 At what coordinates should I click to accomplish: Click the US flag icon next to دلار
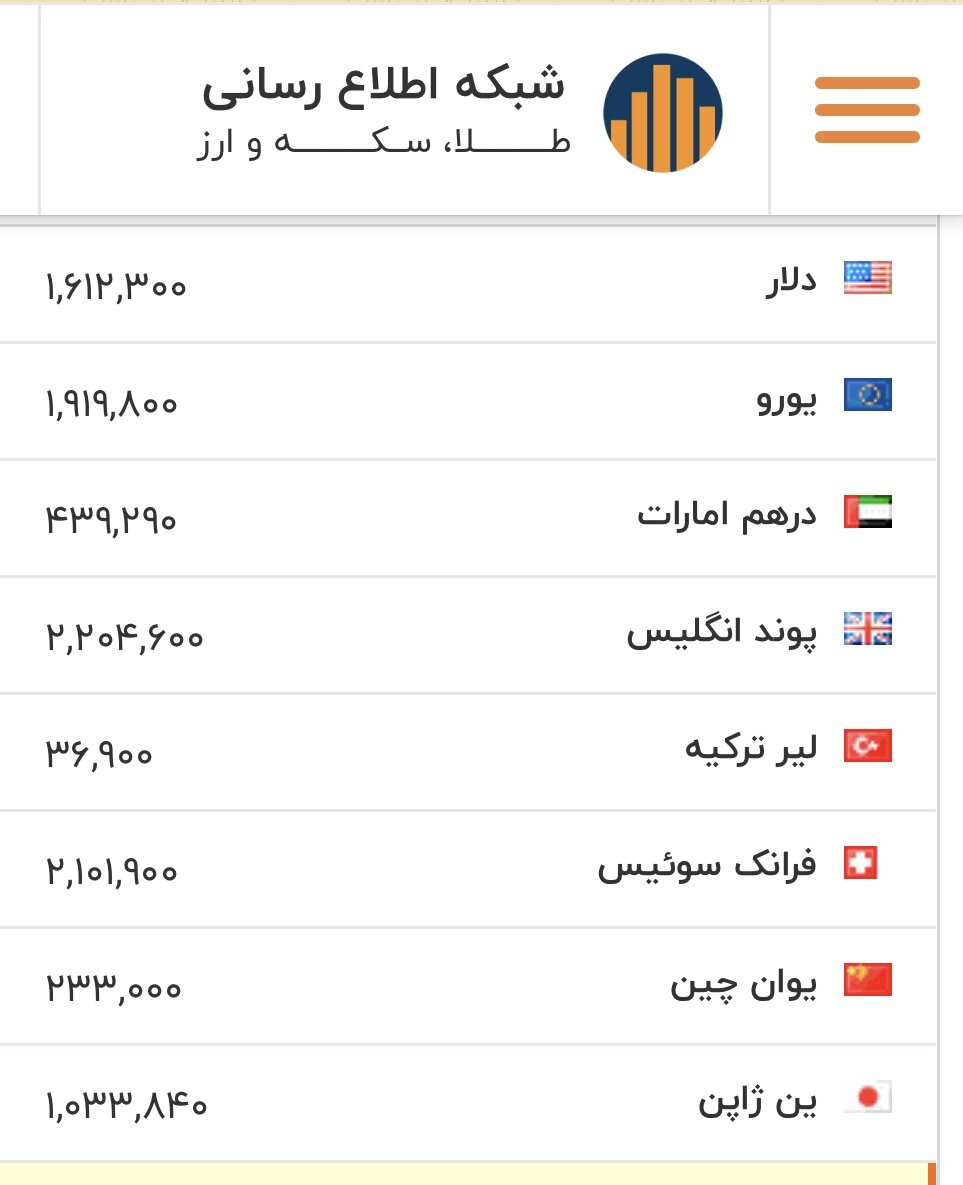(868, 278)
